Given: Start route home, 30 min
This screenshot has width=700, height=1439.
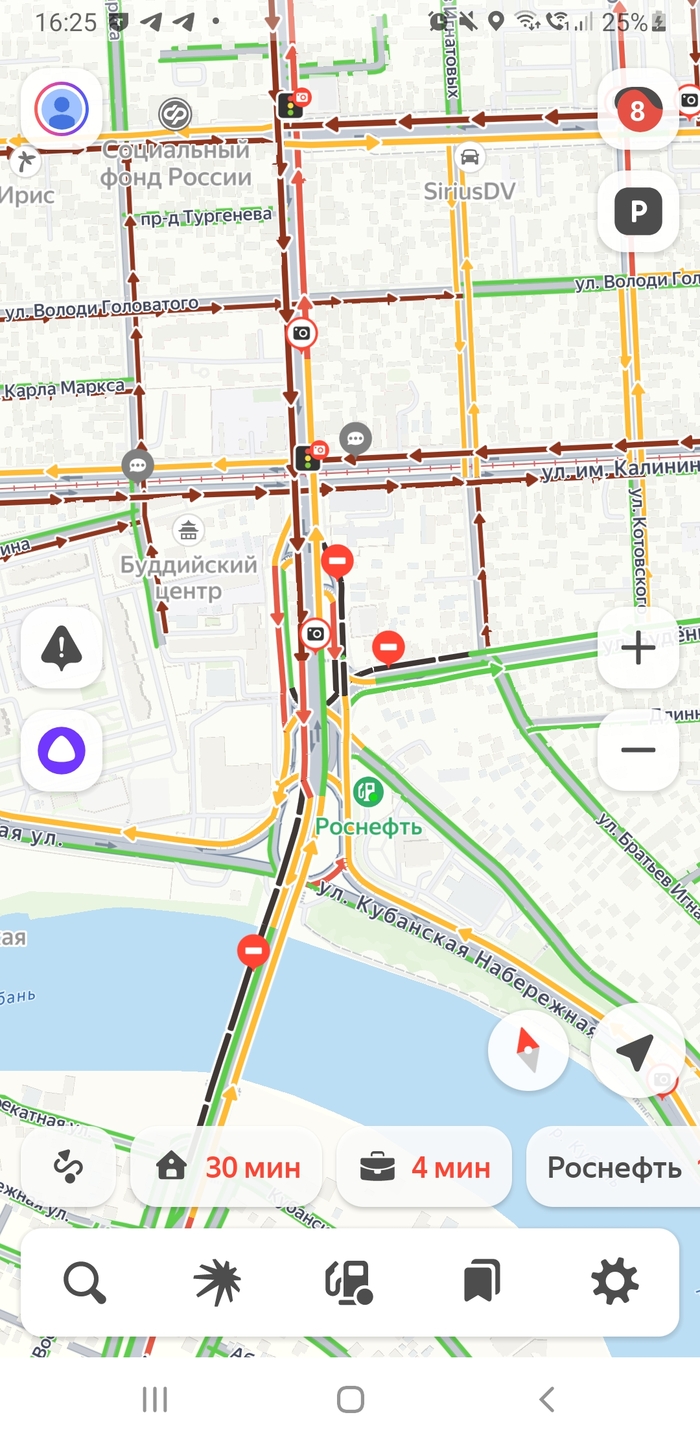Looking at the screenshot, I should tap(227, 1167).
